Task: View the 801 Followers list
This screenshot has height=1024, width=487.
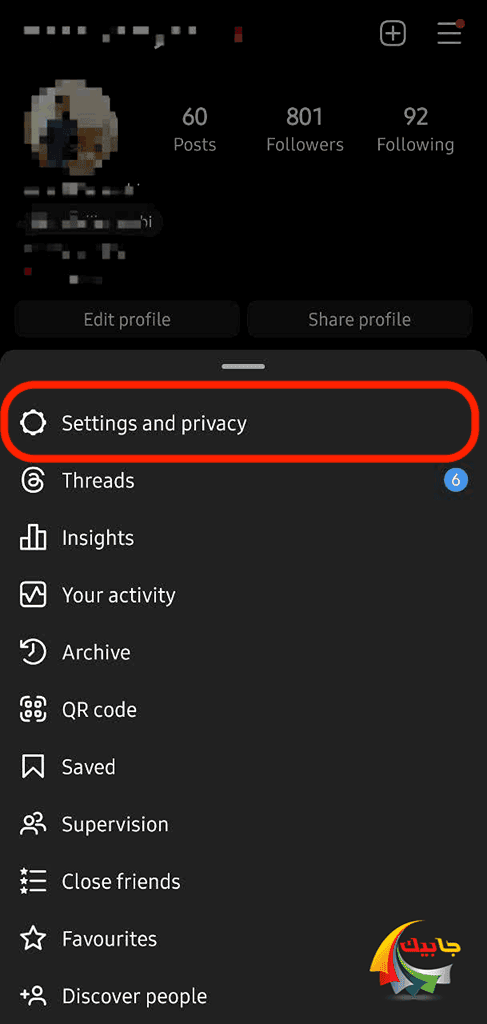Action: (x=305, y=130)
